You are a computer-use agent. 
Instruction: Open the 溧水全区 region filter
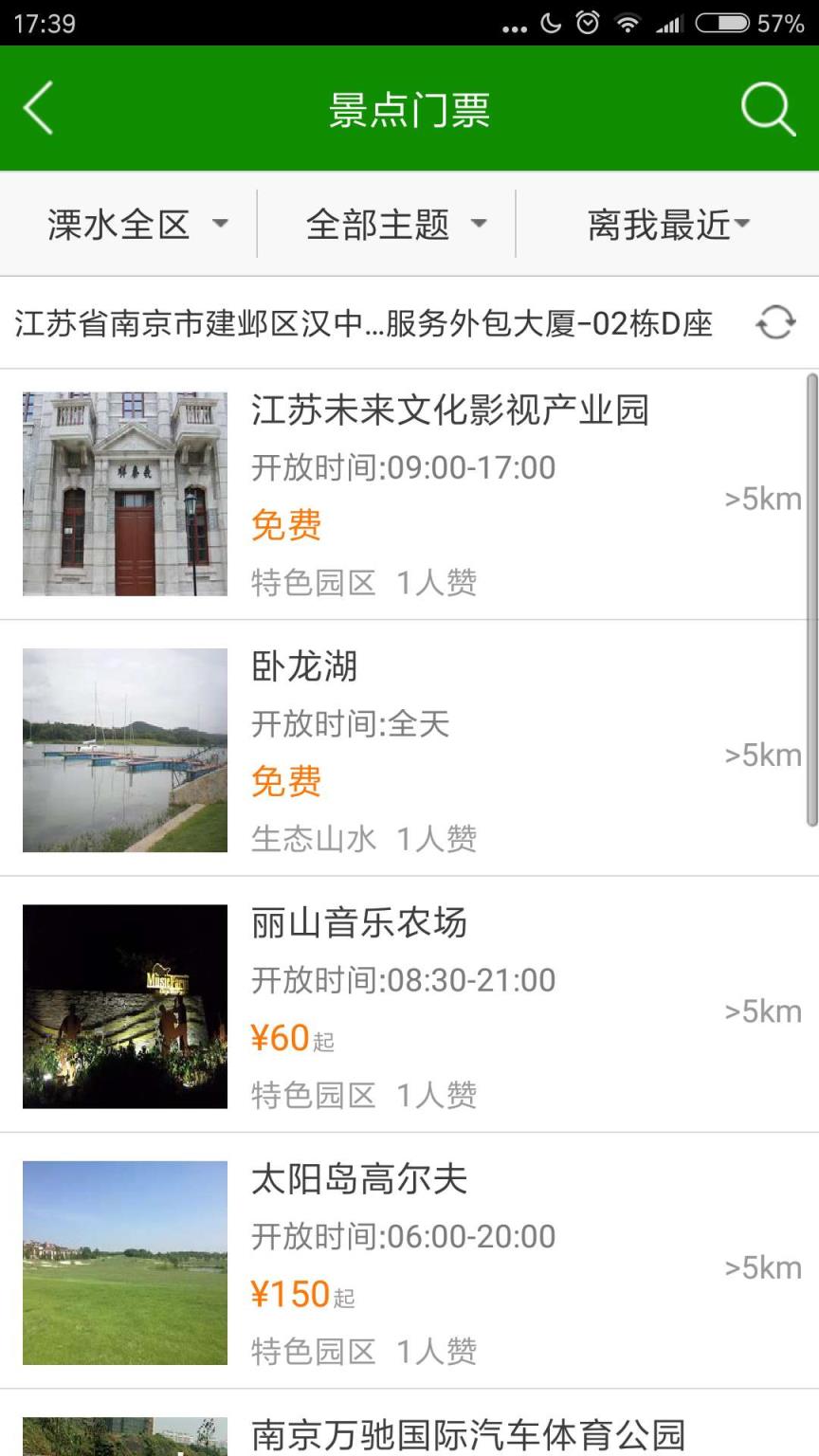pyautogui.click(x=136, y=224)
